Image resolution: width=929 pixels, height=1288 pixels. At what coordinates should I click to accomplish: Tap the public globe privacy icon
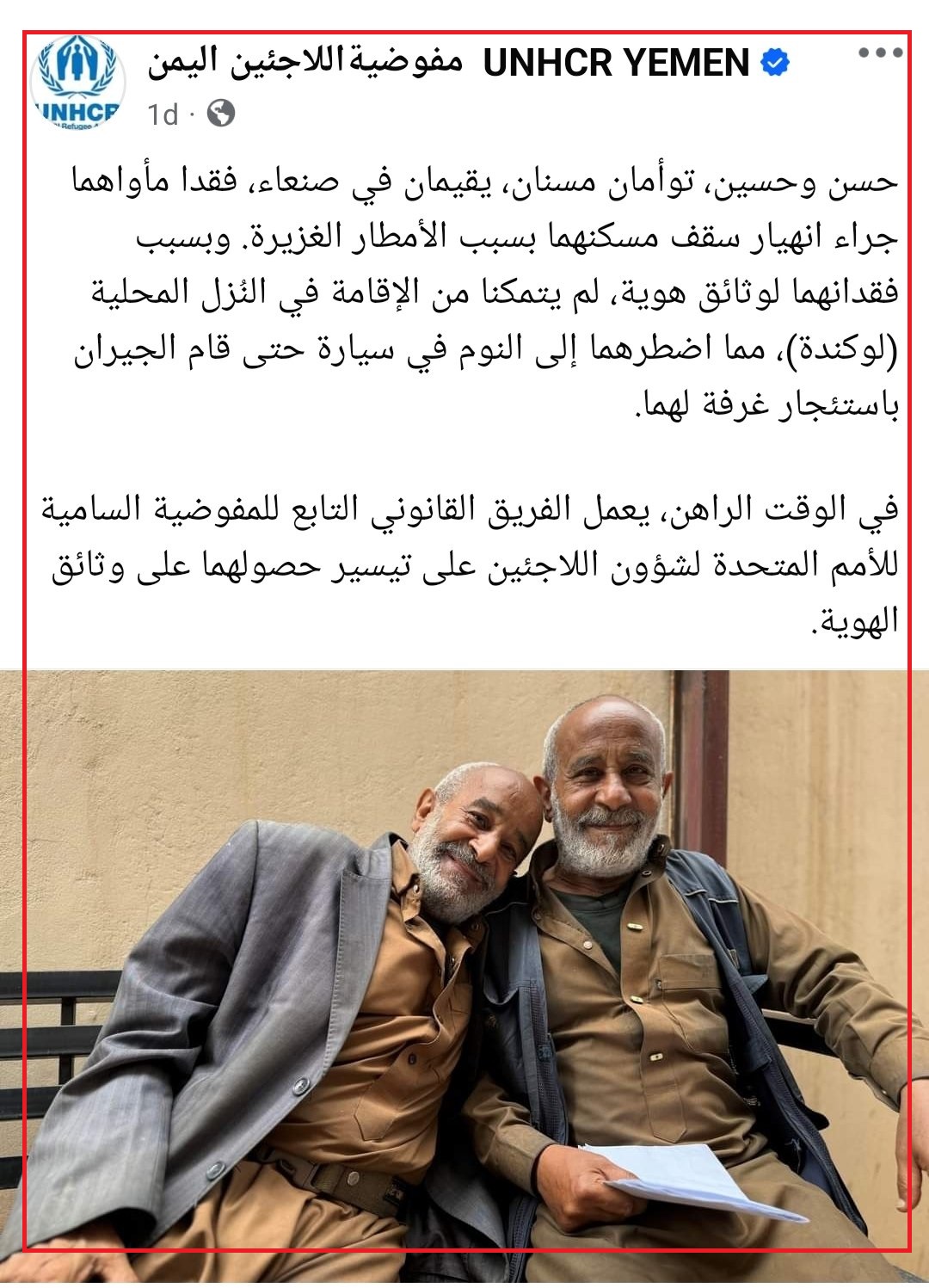tap(221, 114)
